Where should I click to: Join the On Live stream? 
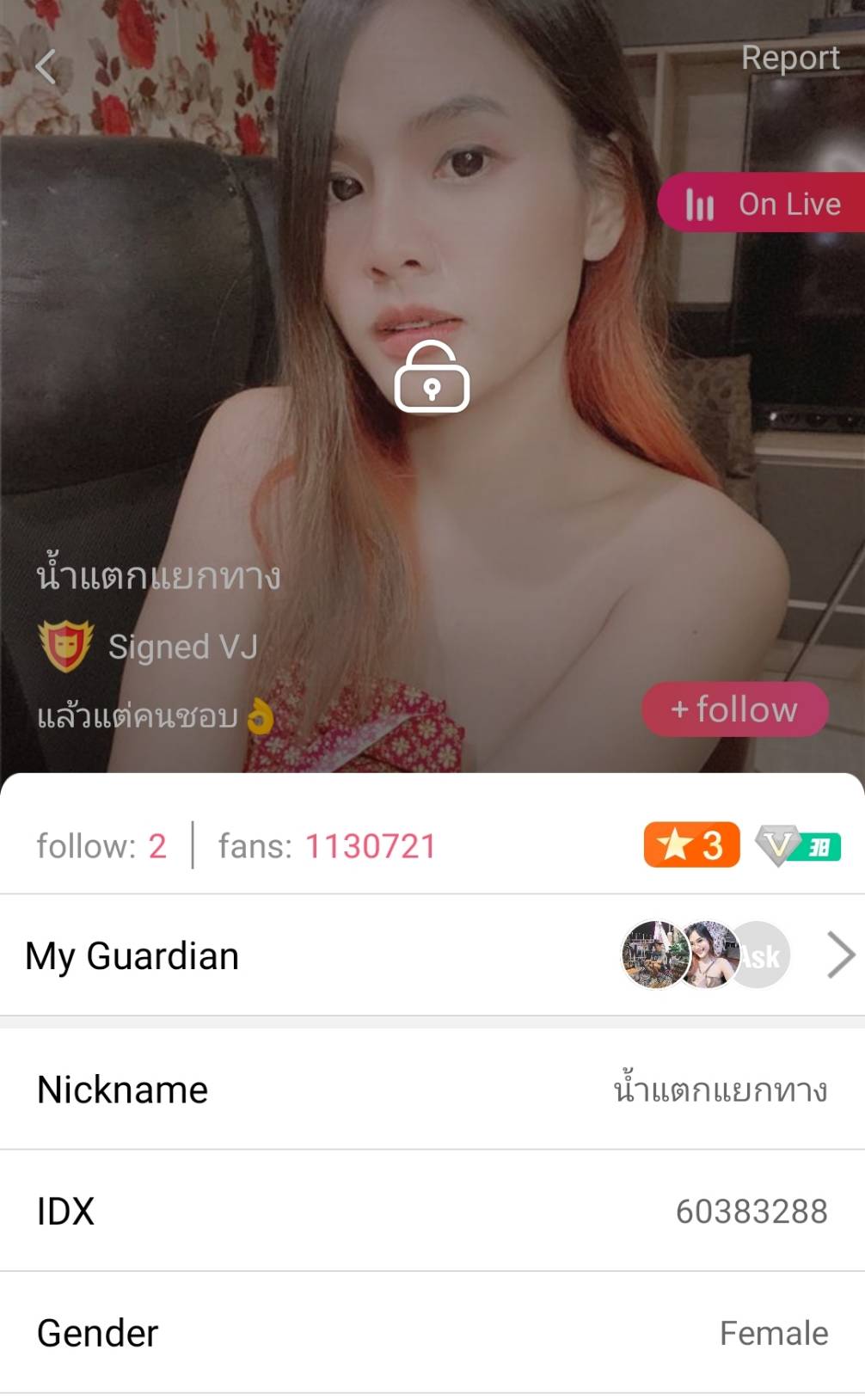pyautogui.click(x=763, y=204)
